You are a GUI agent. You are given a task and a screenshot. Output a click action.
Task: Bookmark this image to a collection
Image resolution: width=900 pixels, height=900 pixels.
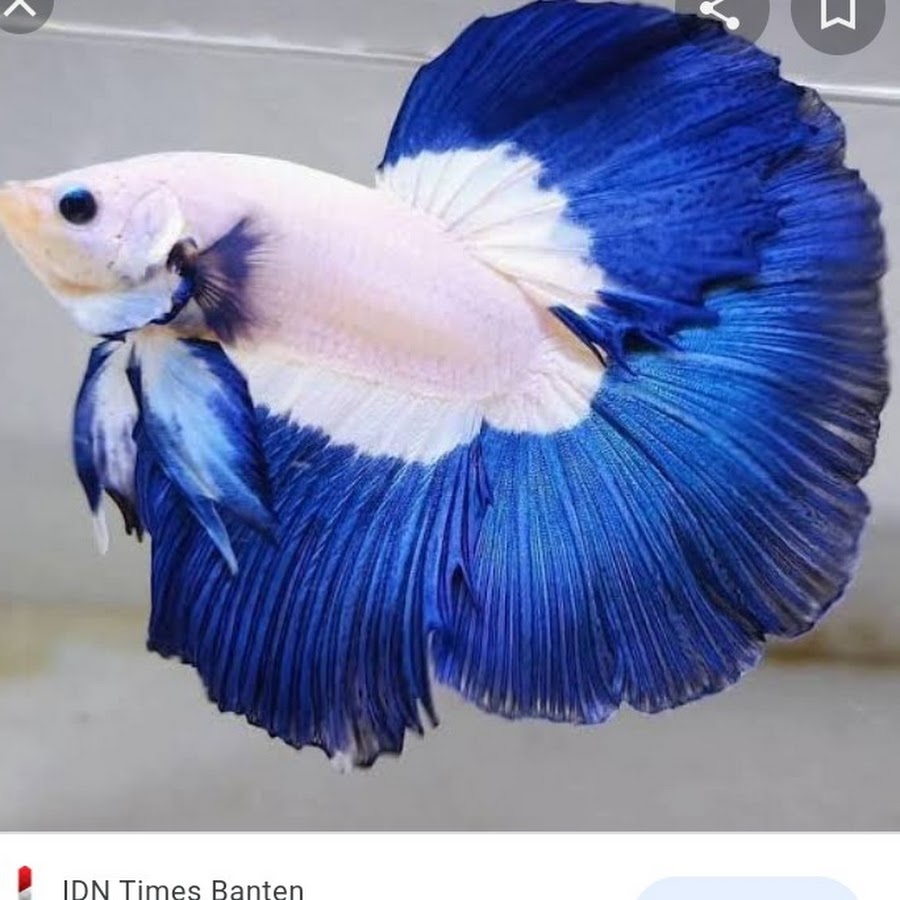[838, 10]
